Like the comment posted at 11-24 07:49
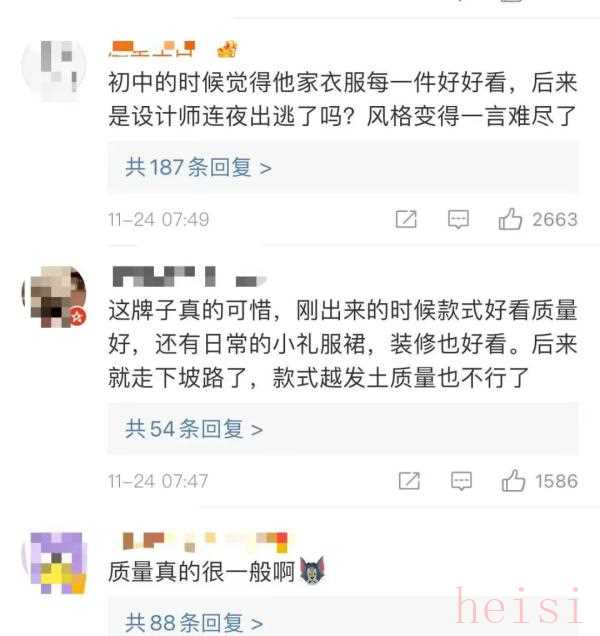The width and height of the screenshot is (600, 636). point(512,219)
